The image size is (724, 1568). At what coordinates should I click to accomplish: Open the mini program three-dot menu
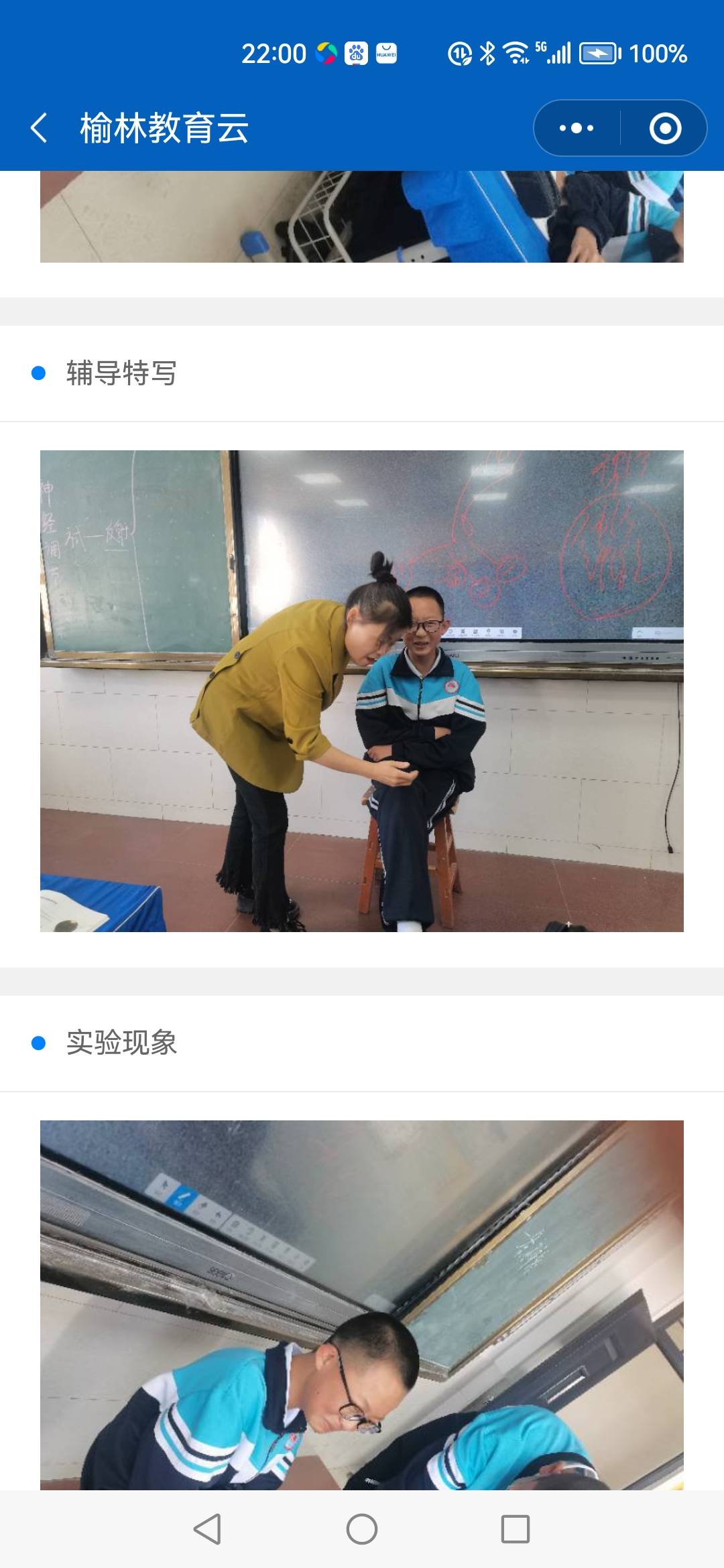pos(577,128)
